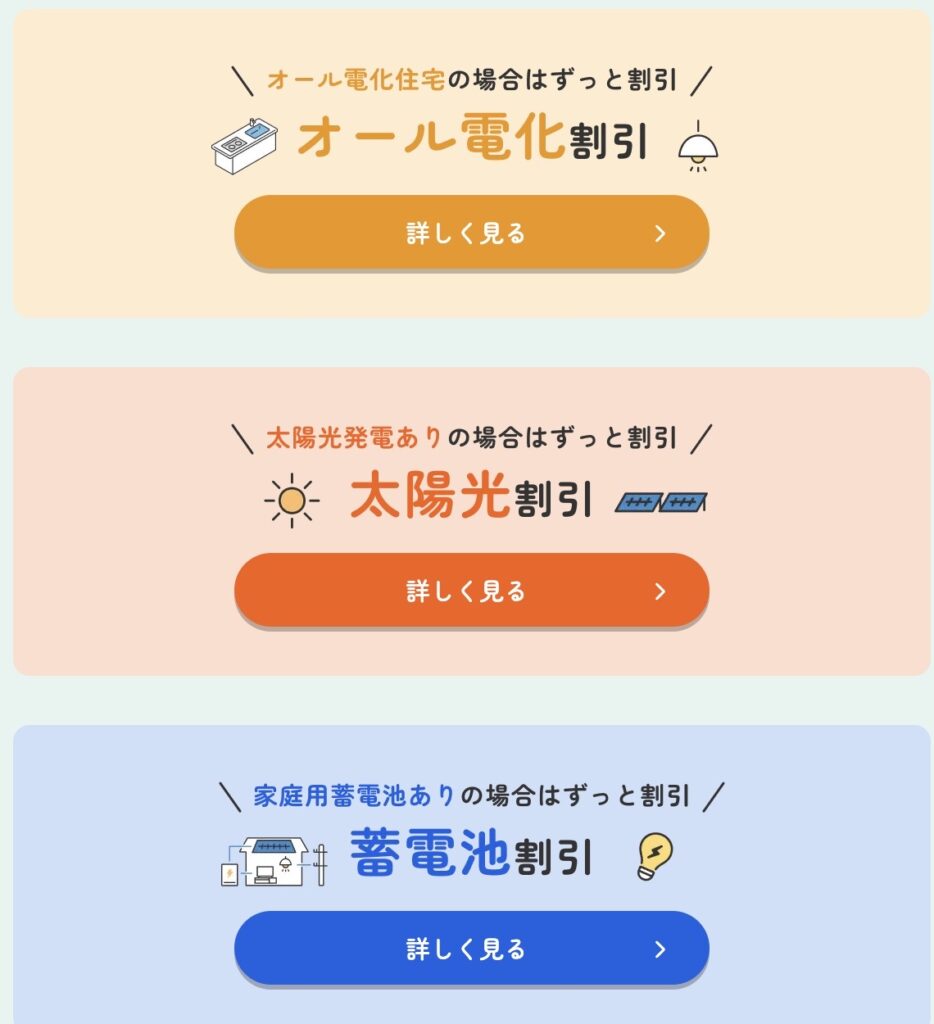The width and height of the screenshot is (934, 1024).
Task: View details with 詳しく見る under 蓄電池割引
Action: coord(471,948)
